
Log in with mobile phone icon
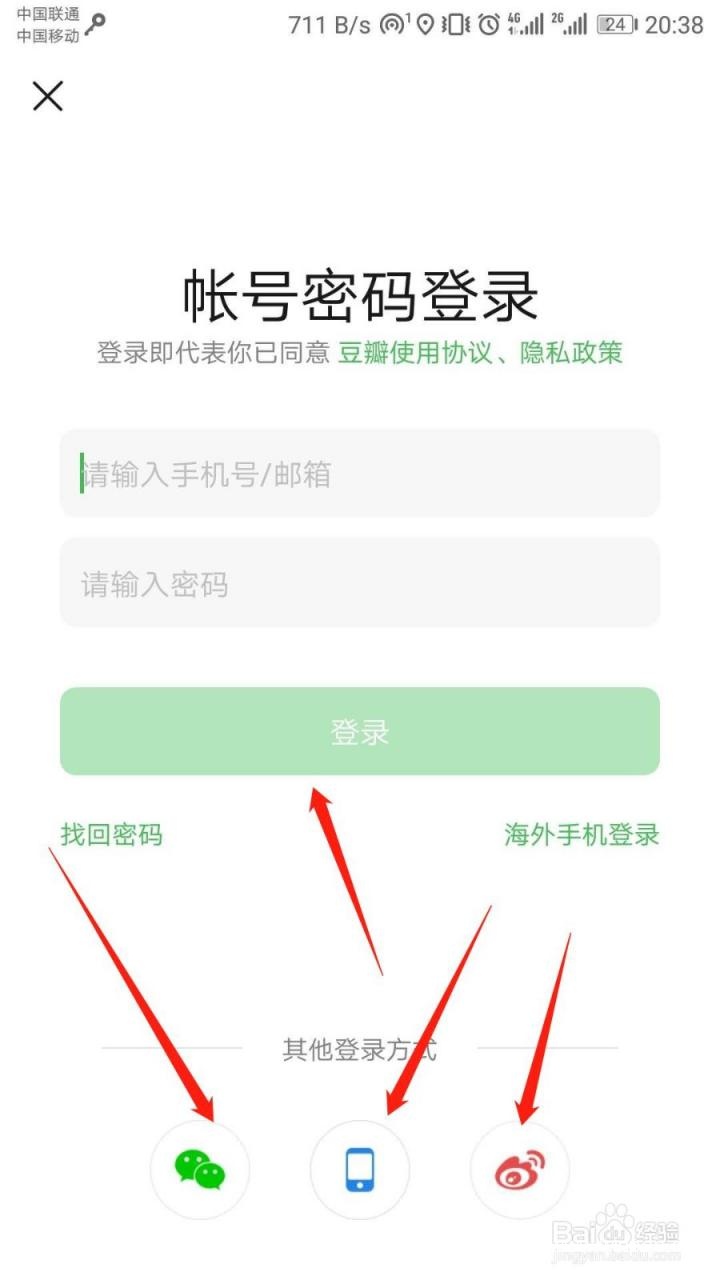(360, 1169)
